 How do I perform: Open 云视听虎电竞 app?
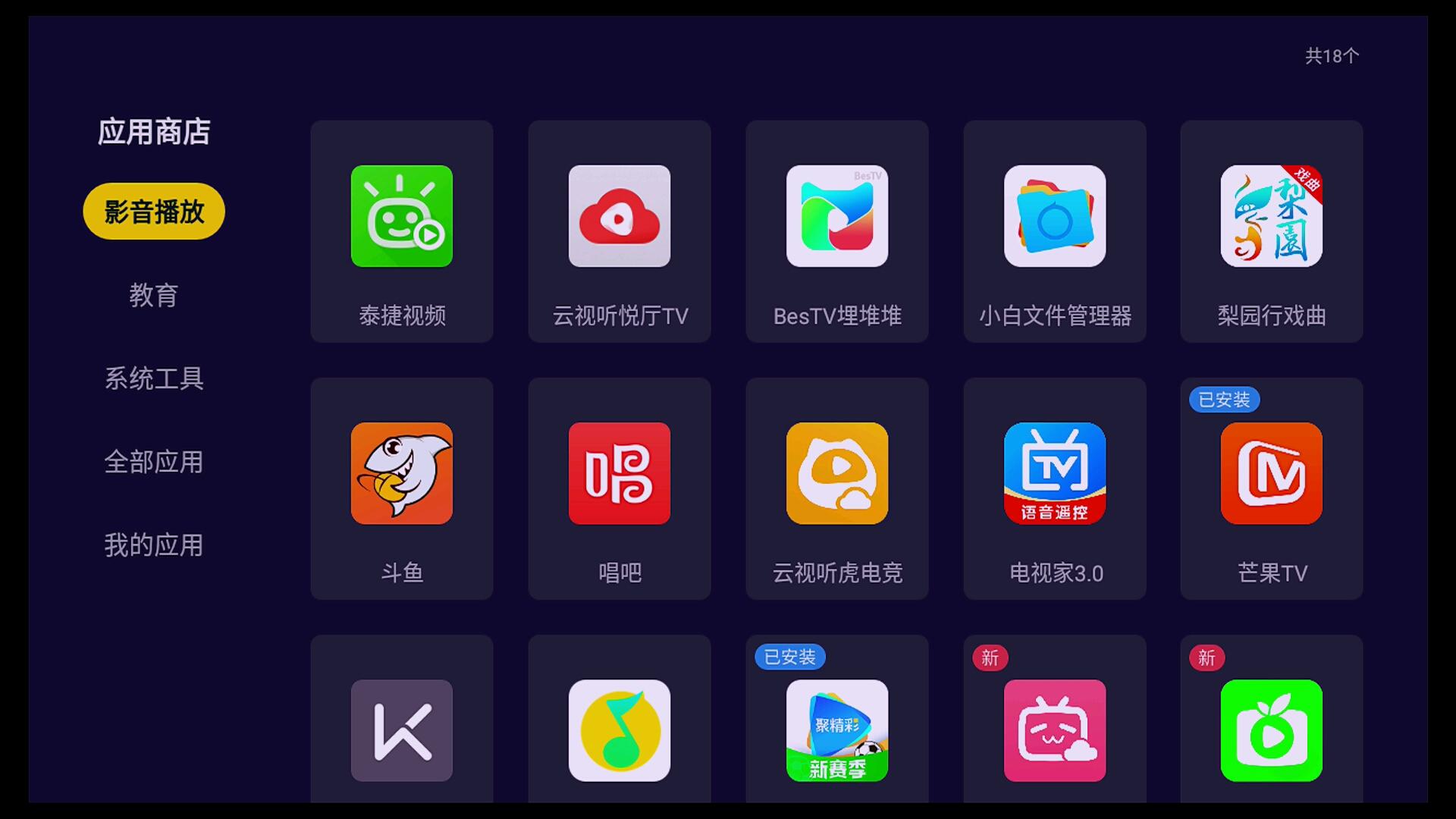837,489
